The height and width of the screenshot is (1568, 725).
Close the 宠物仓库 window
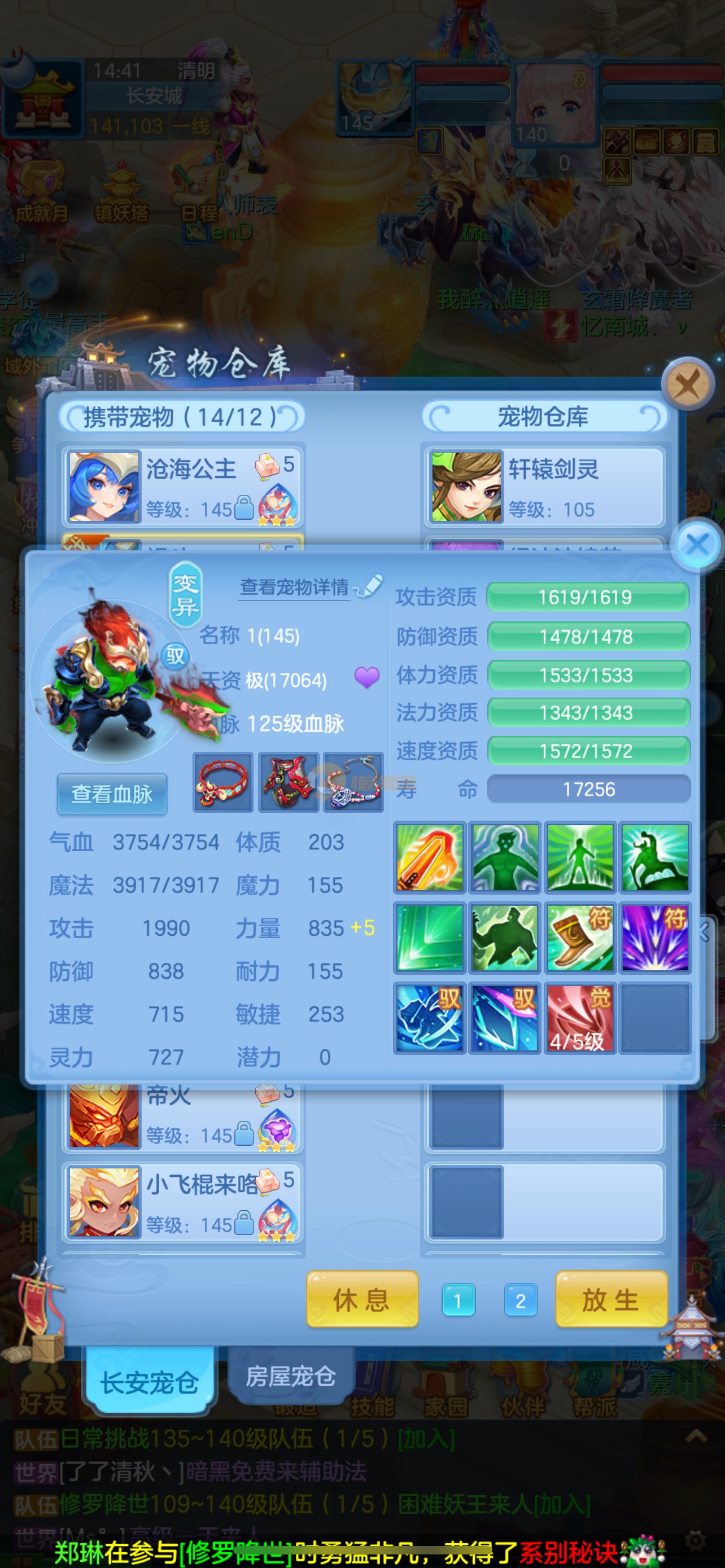pyautogui.click(x=688, y=384)
